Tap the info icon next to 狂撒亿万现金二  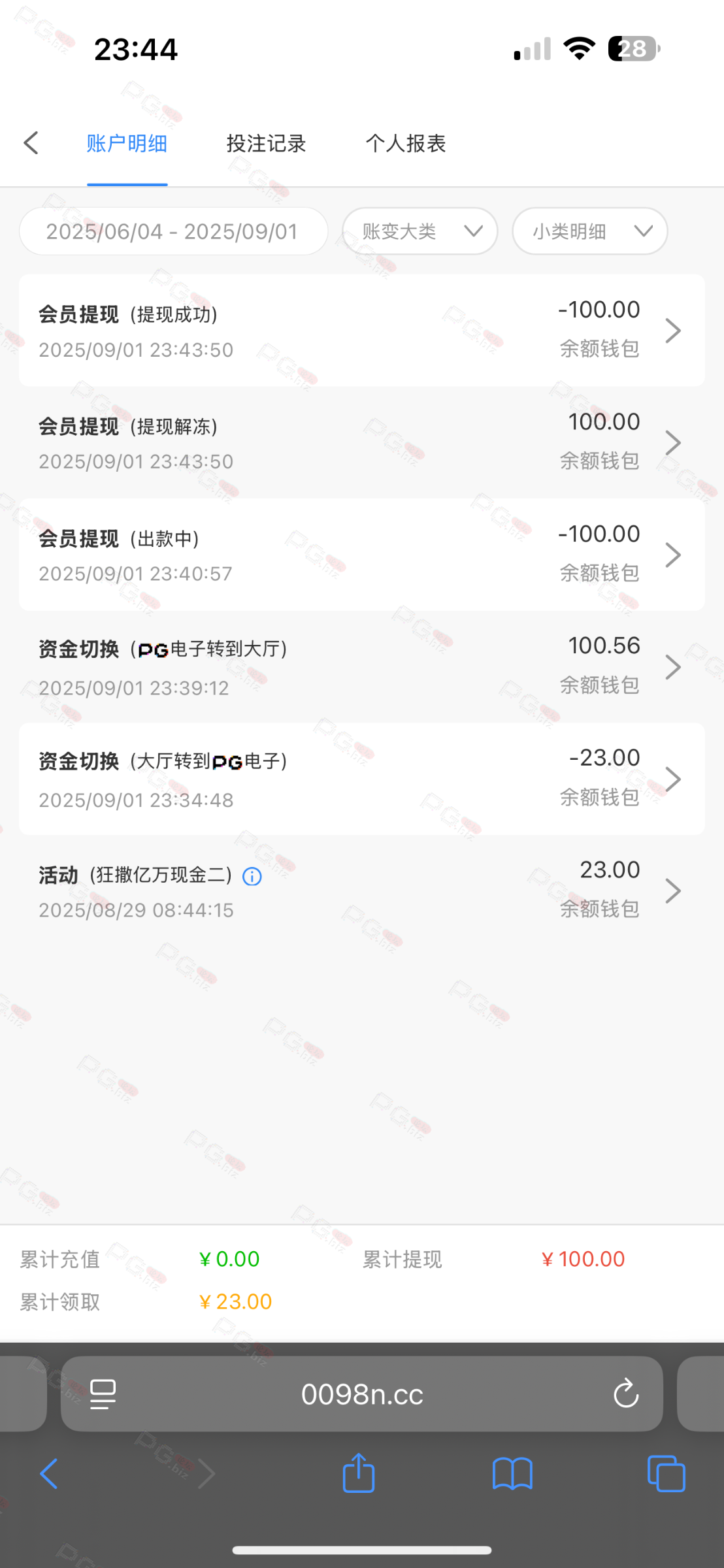(x=252, y=876)
